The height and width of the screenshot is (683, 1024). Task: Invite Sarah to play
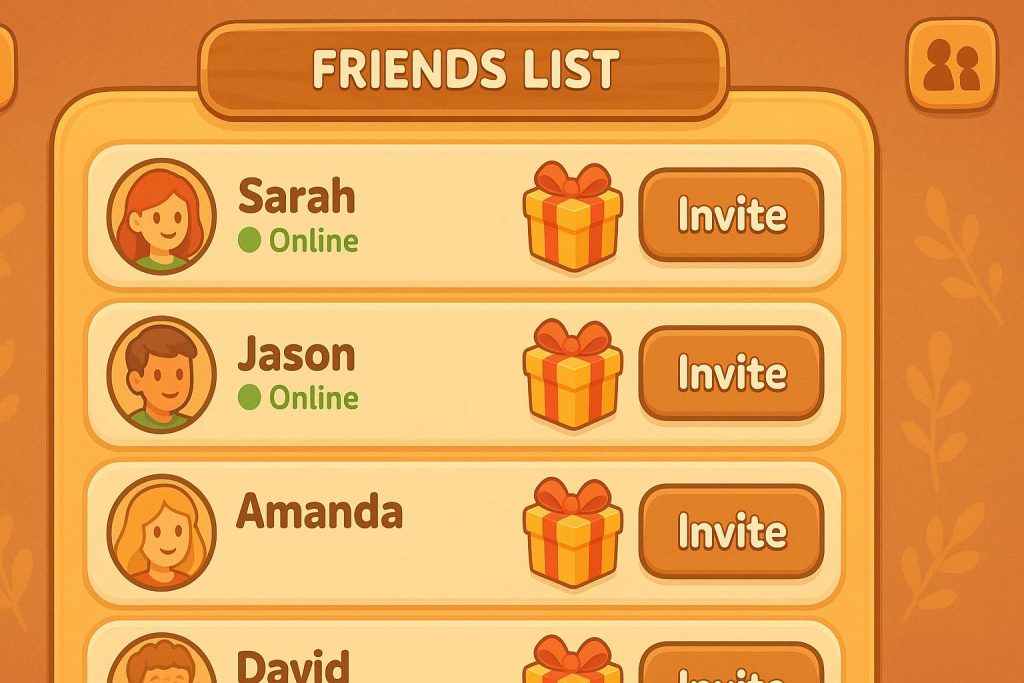(x=731, y=215)
